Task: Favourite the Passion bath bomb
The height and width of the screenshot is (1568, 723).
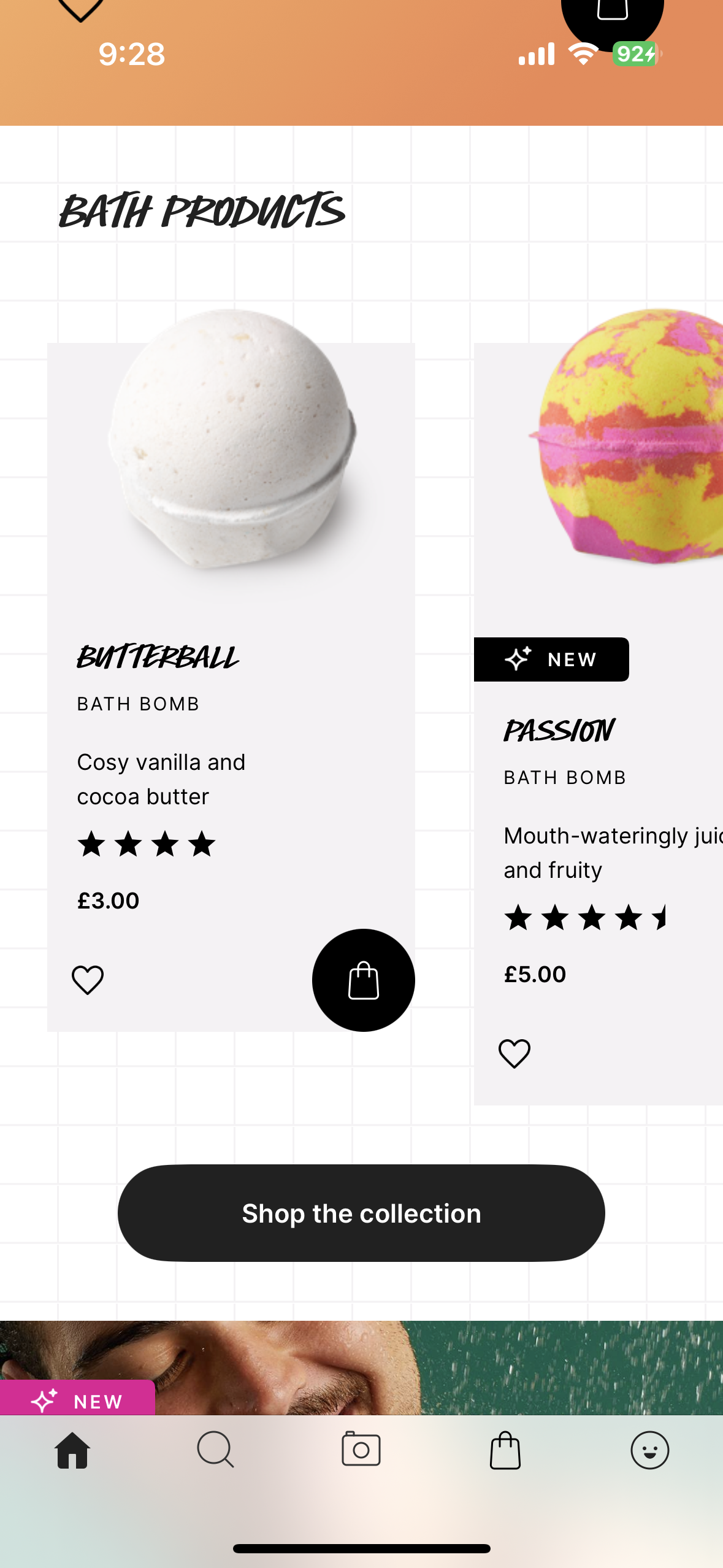Action: pyautogui.click(x=515, y=1053)
